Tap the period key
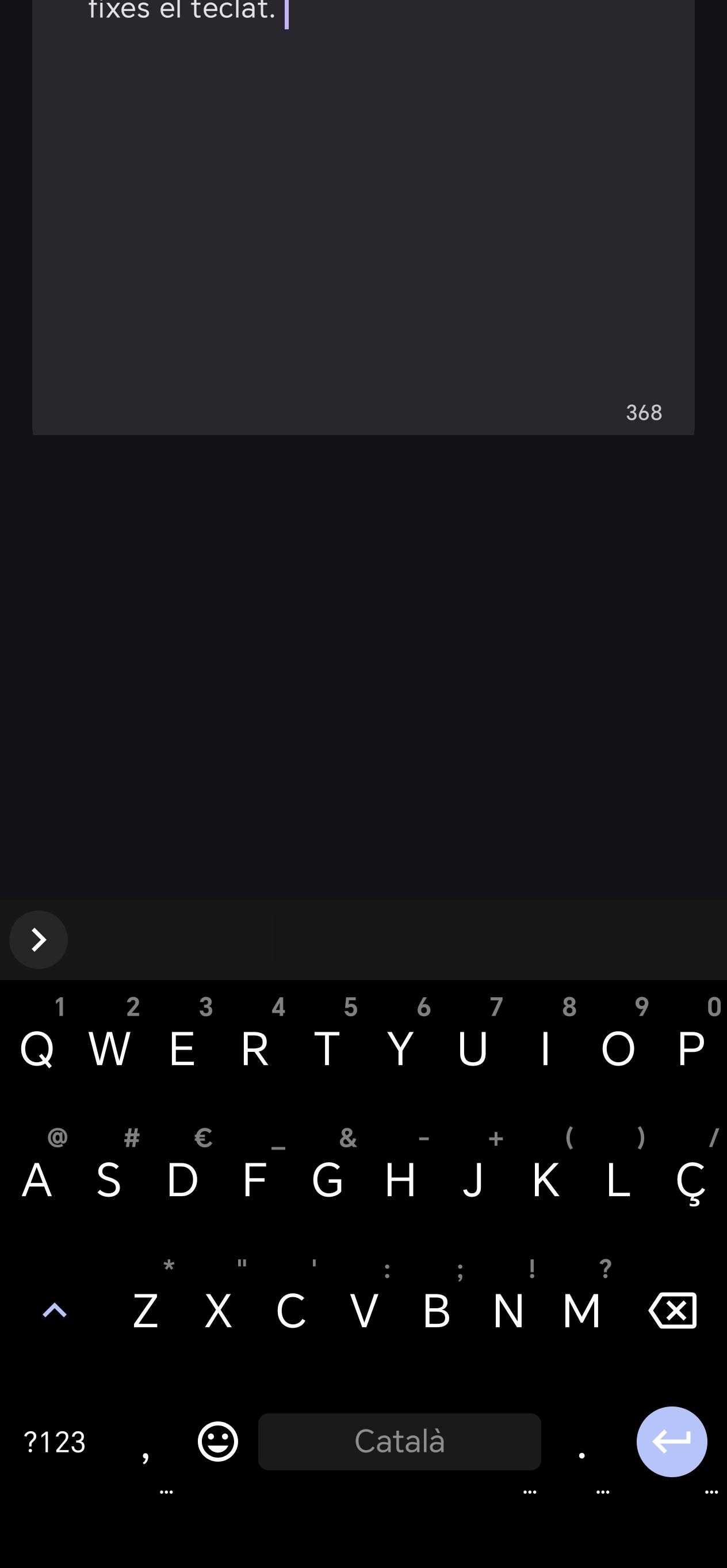 click(x=581, y=1442)
